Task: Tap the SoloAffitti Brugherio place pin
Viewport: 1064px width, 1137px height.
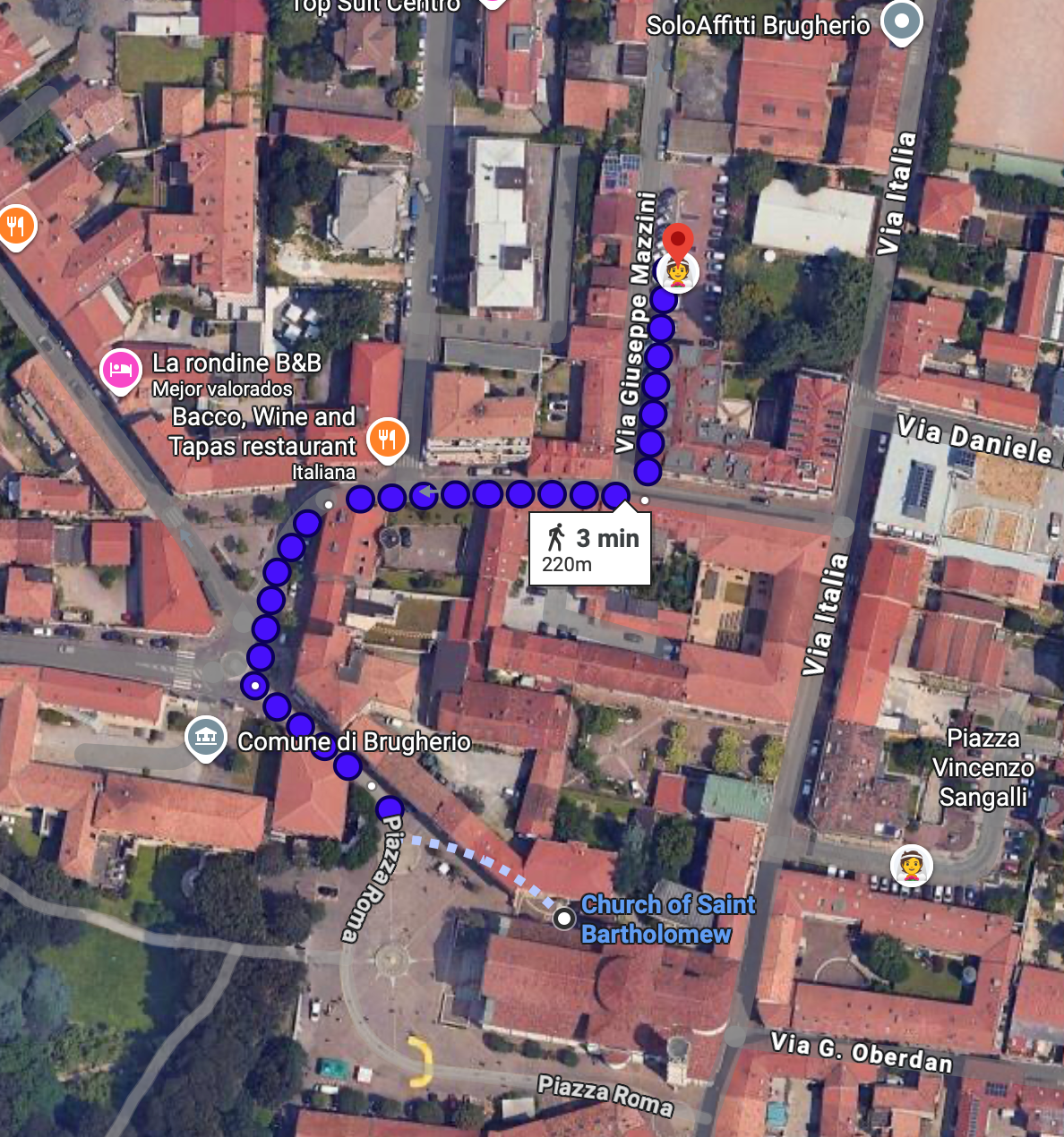Action: point(901,21)
